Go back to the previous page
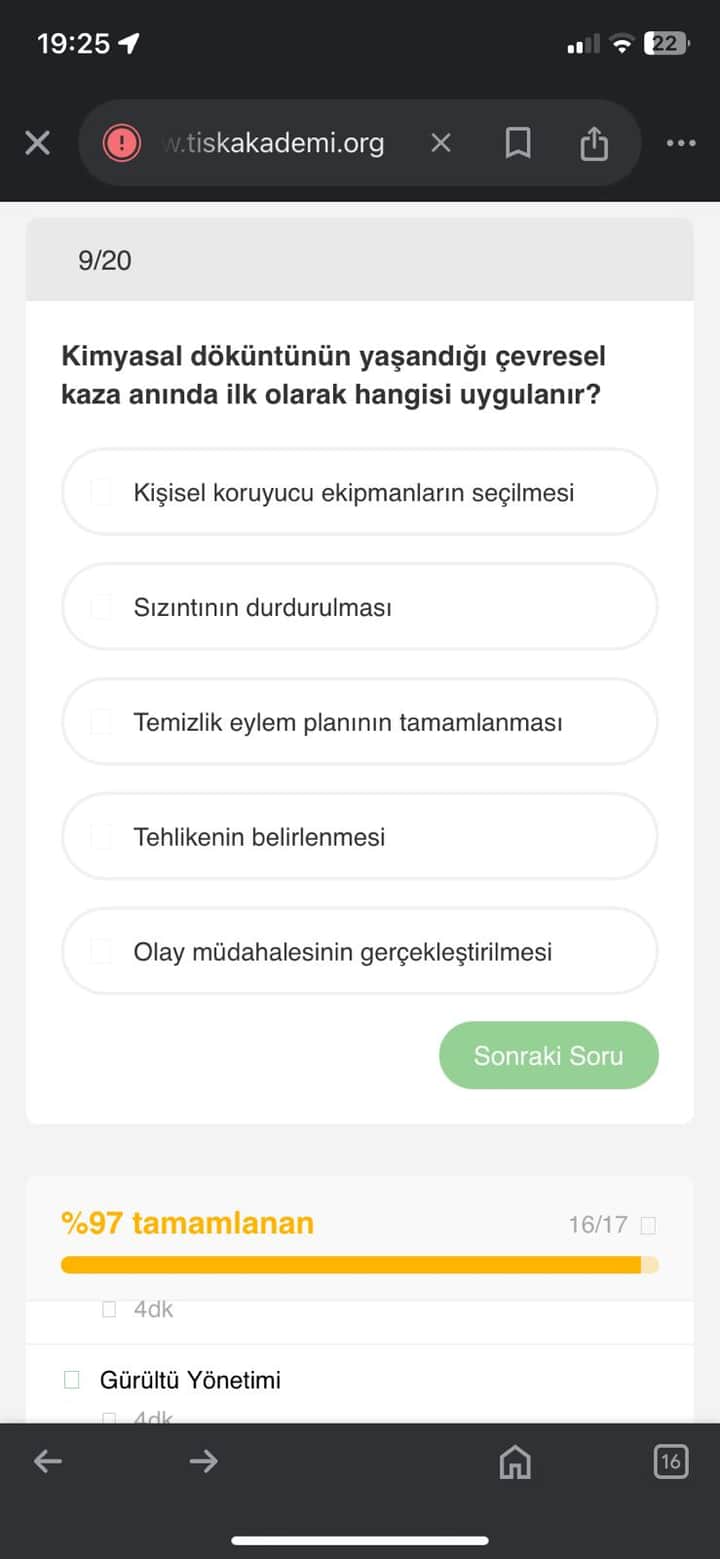This screenshot has width=720, height=1559. click(x=47, y=1462)
